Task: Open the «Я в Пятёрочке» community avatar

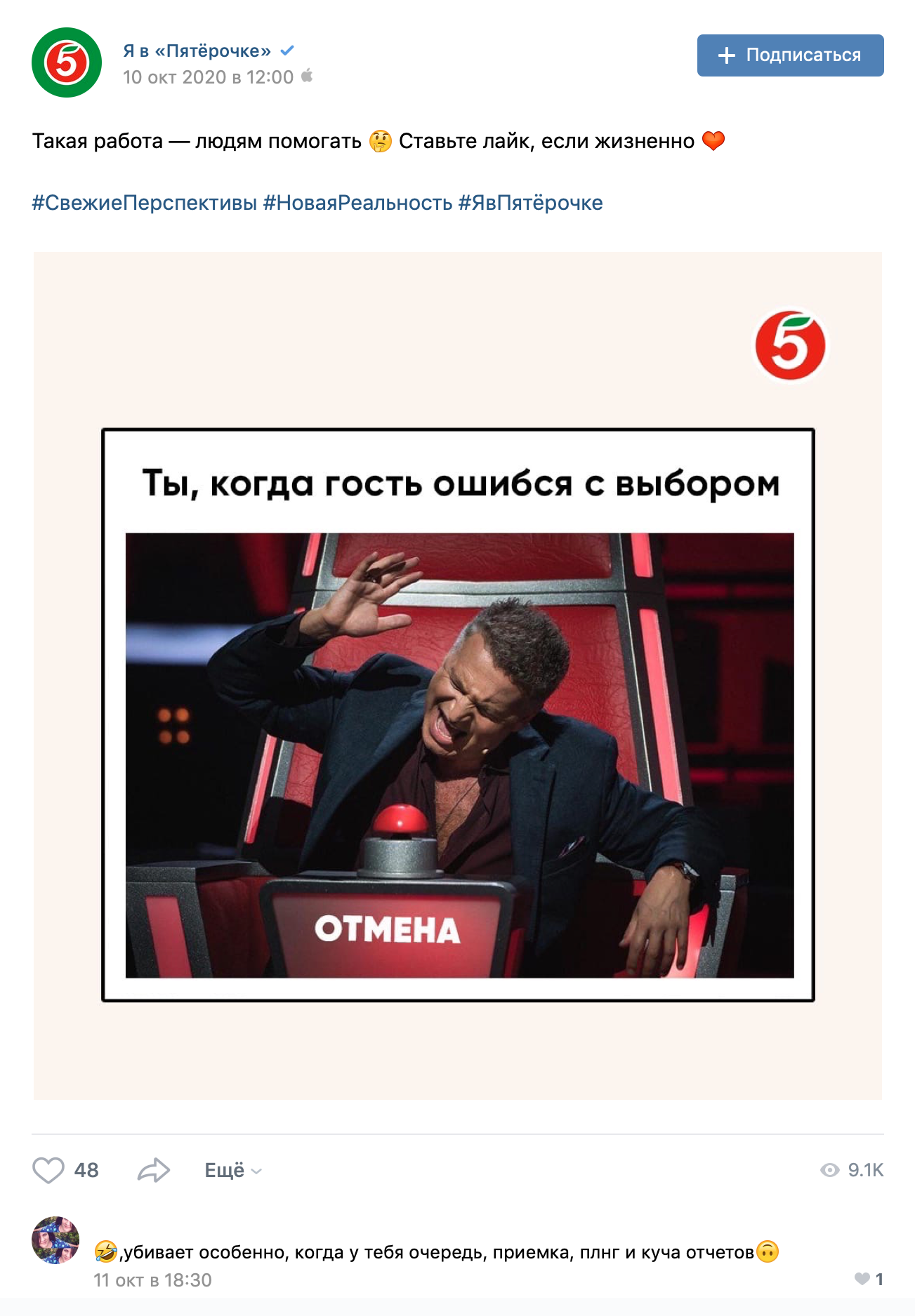Action: point(67,62)
